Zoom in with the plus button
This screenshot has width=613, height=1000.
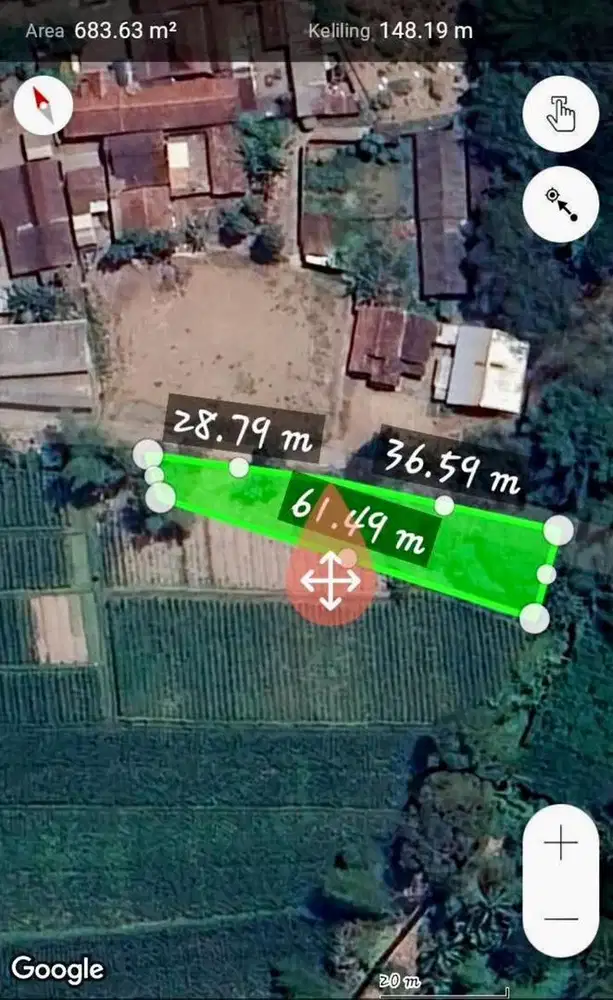click(561, 844)
